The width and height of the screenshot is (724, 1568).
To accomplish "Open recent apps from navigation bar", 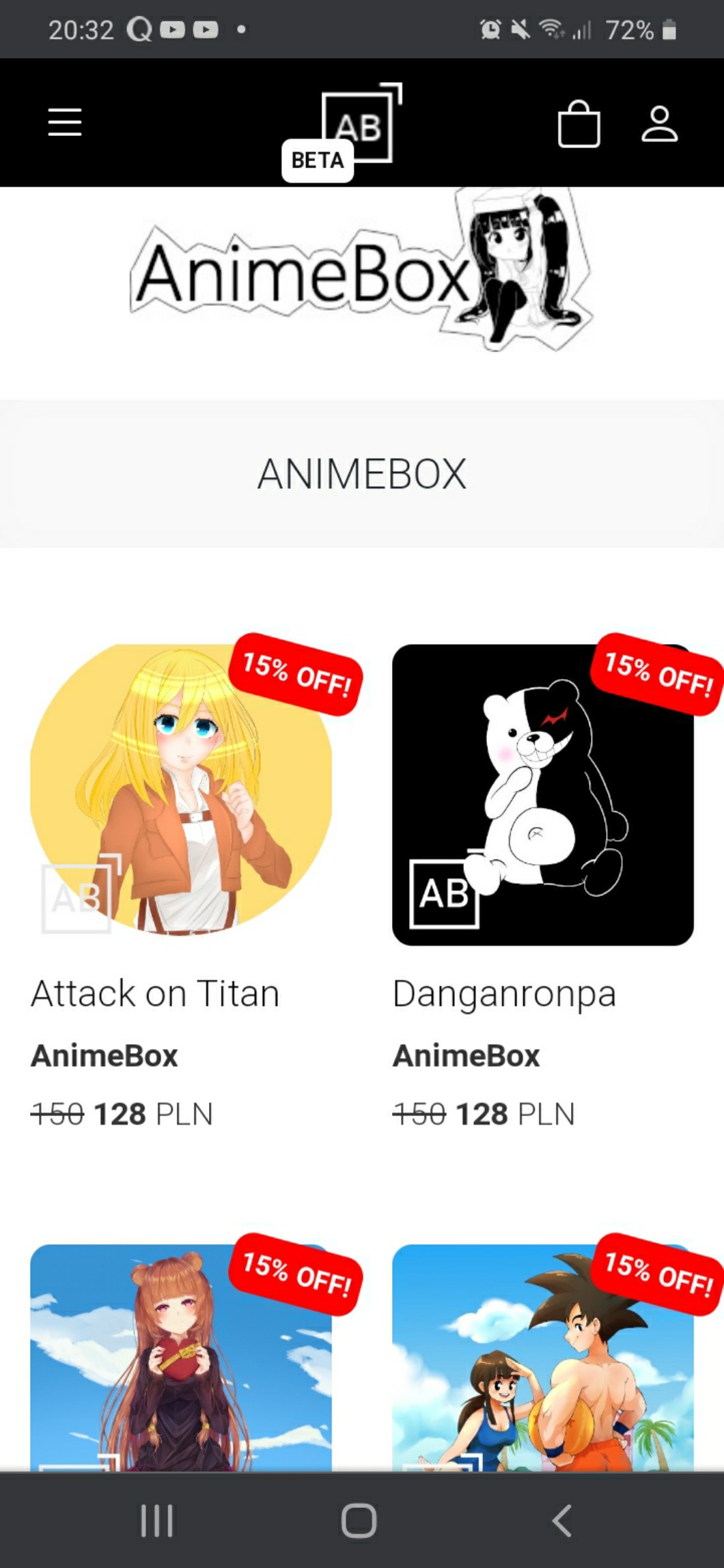I will [x=157, y=1520].
